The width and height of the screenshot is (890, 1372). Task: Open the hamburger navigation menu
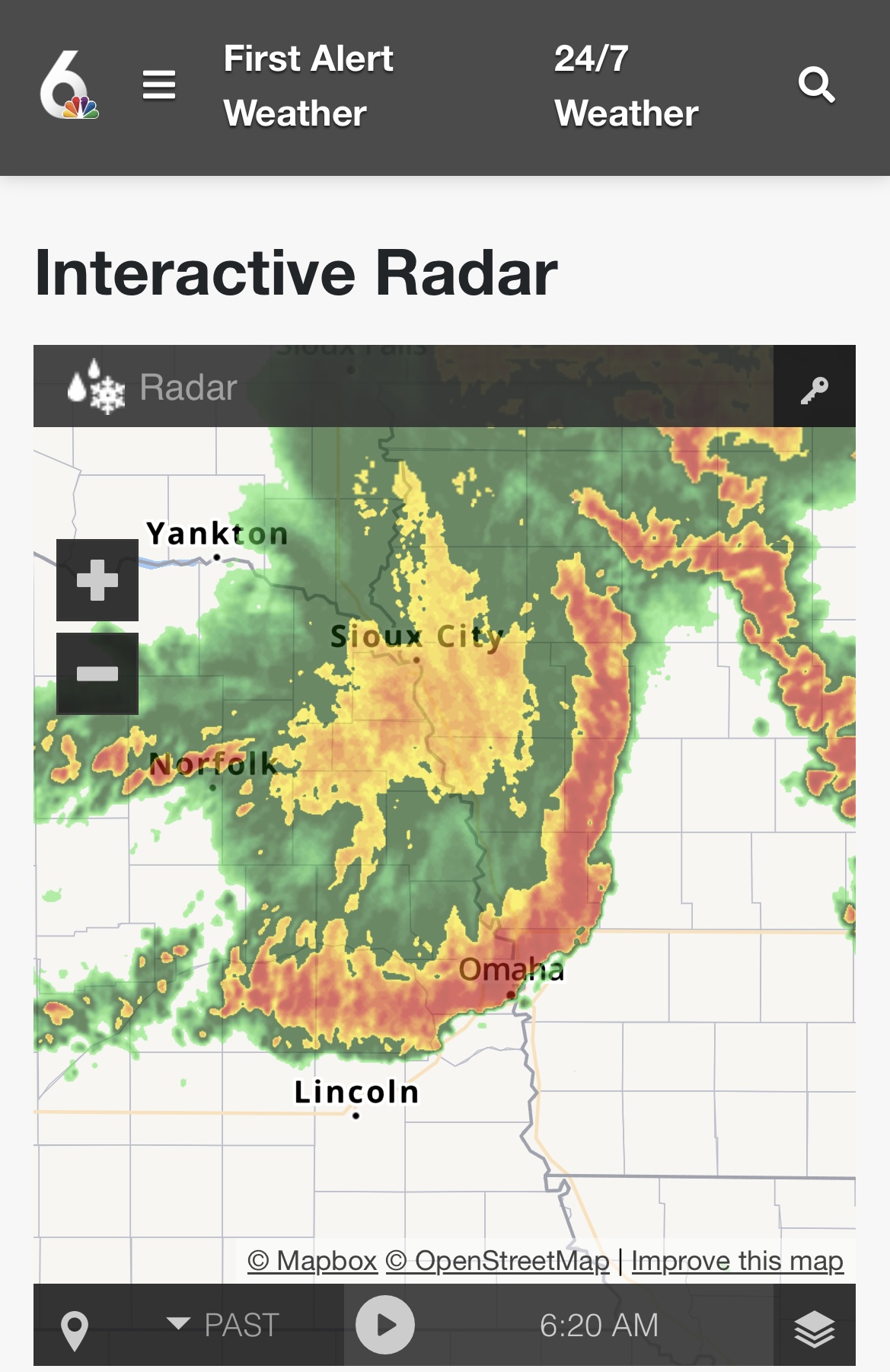tap(159, 85)
